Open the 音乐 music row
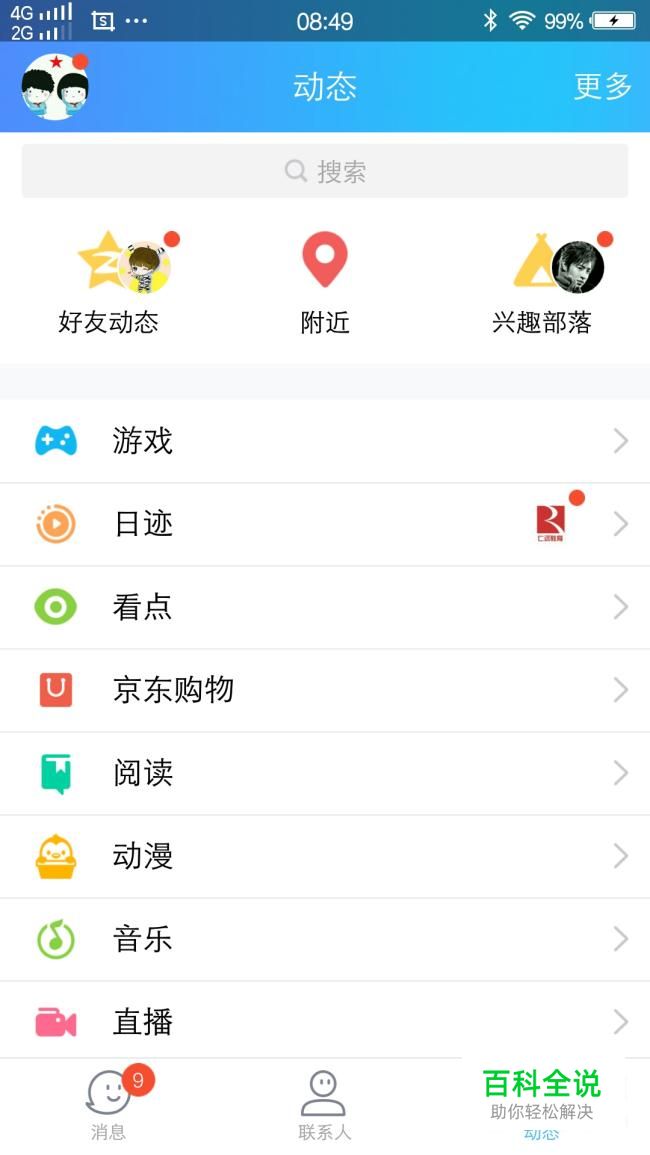 point(325,939)
